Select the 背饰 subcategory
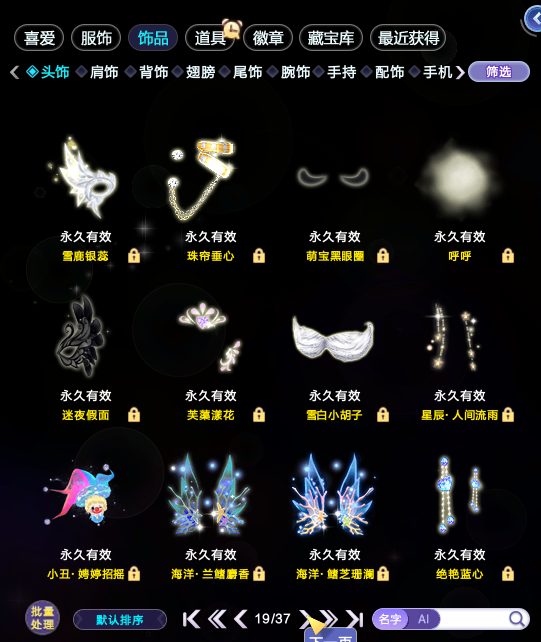This screenshot has width=541, height=642. pos(153,72)
